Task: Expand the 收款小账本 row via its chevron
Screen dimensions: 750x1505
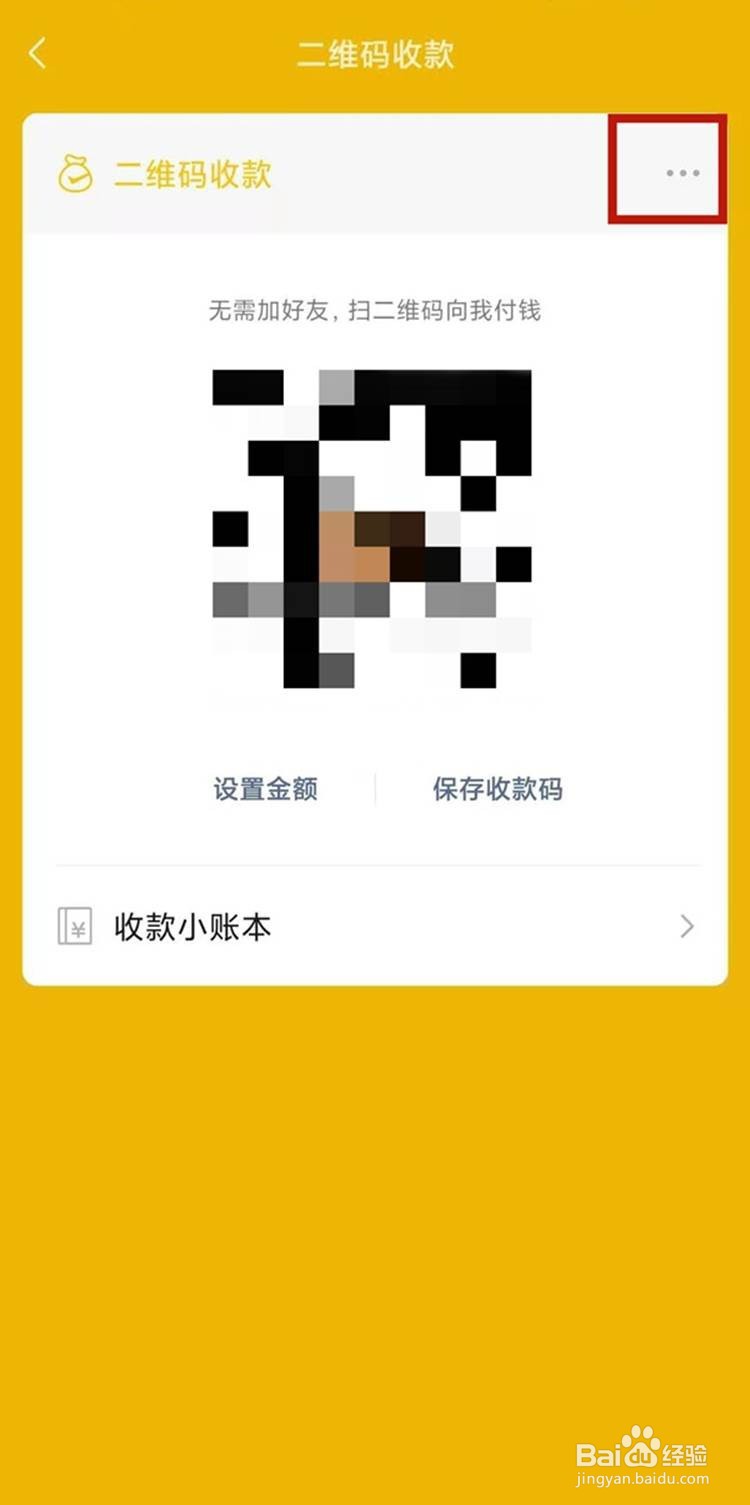Action: click(x=685, y=927)
